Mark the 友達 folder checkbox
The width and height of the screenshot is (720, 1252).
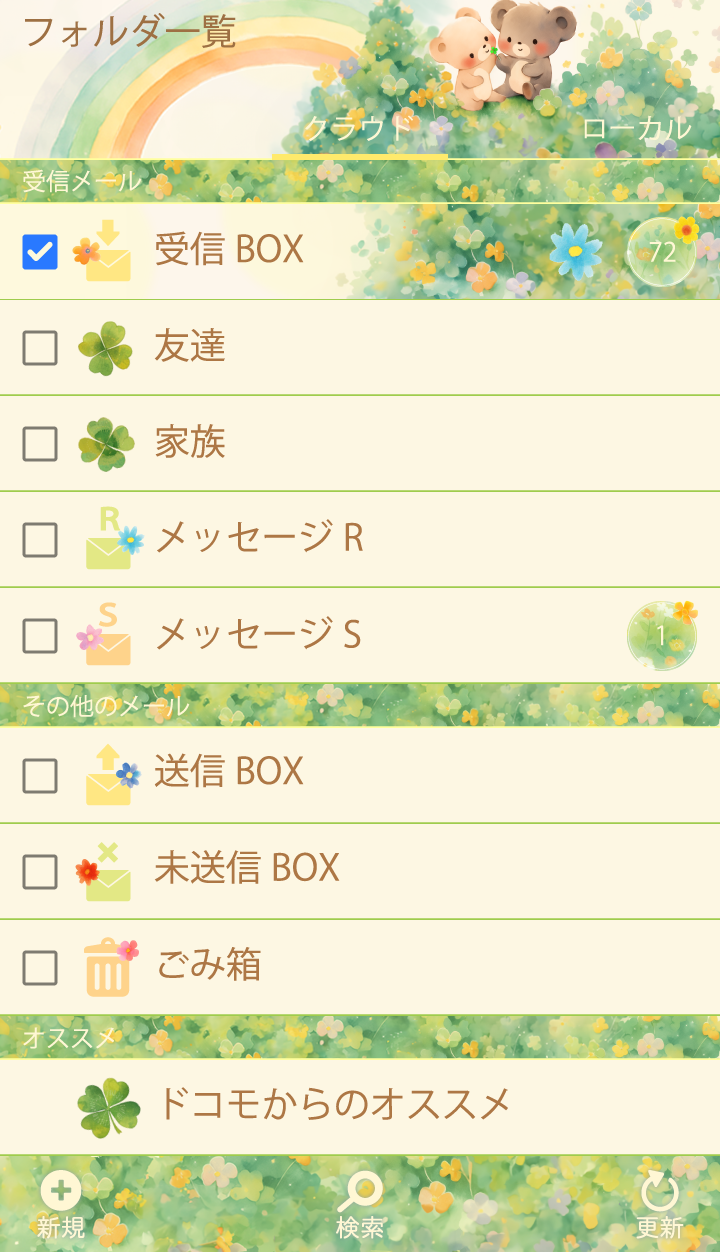coord(40,348)
